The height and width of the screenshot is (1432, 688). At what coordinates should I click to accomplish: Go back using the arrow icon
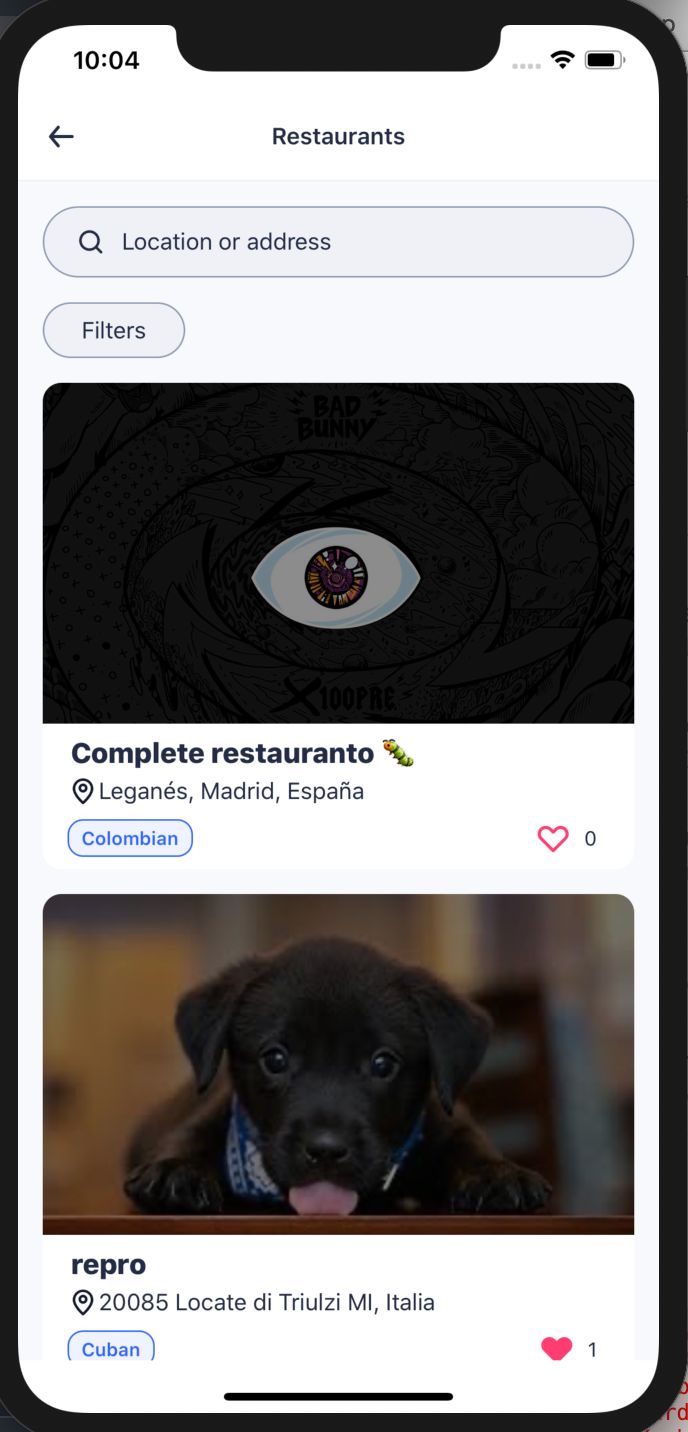click(x=61, y=137)
